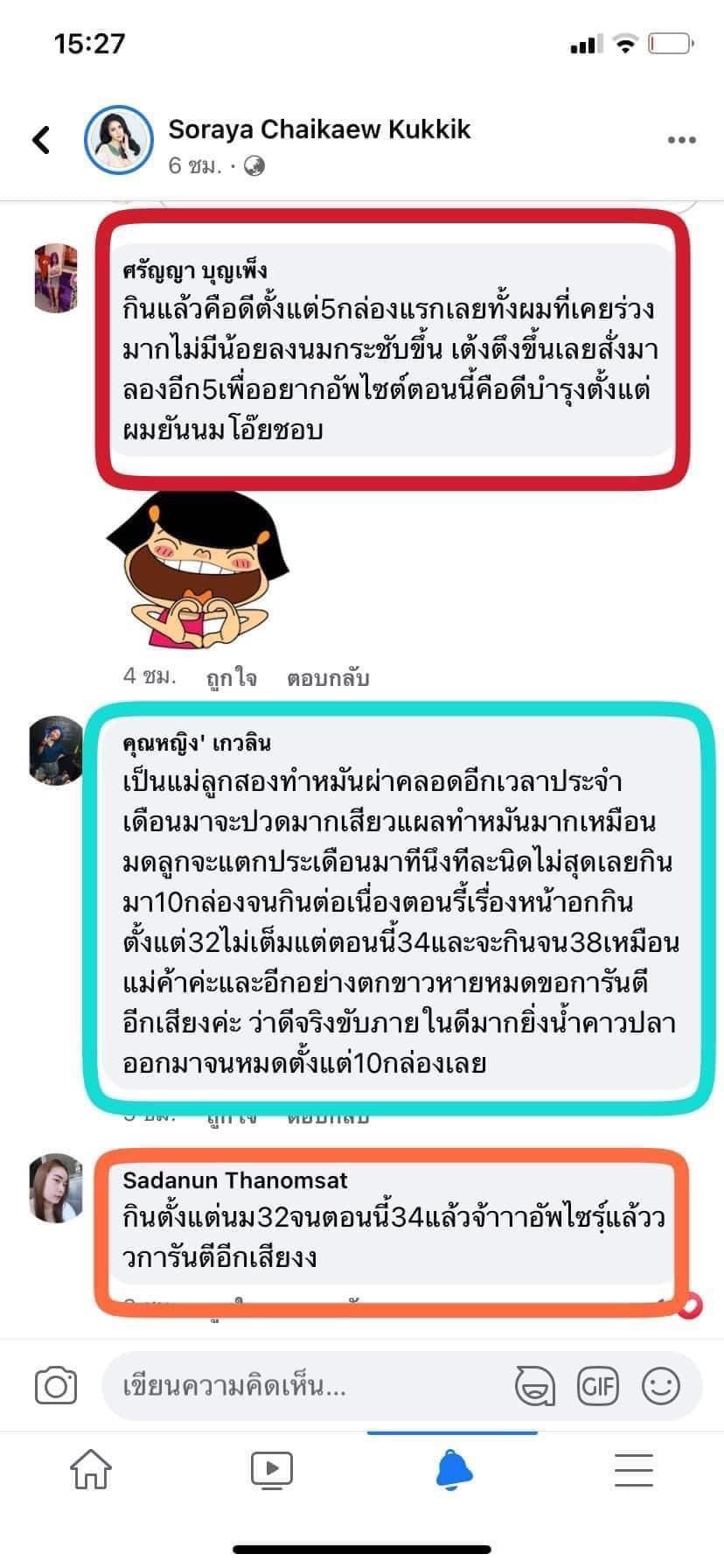Go back using the back arrow
Viewport: 724px width, 1568px height.
pos(41,140)
